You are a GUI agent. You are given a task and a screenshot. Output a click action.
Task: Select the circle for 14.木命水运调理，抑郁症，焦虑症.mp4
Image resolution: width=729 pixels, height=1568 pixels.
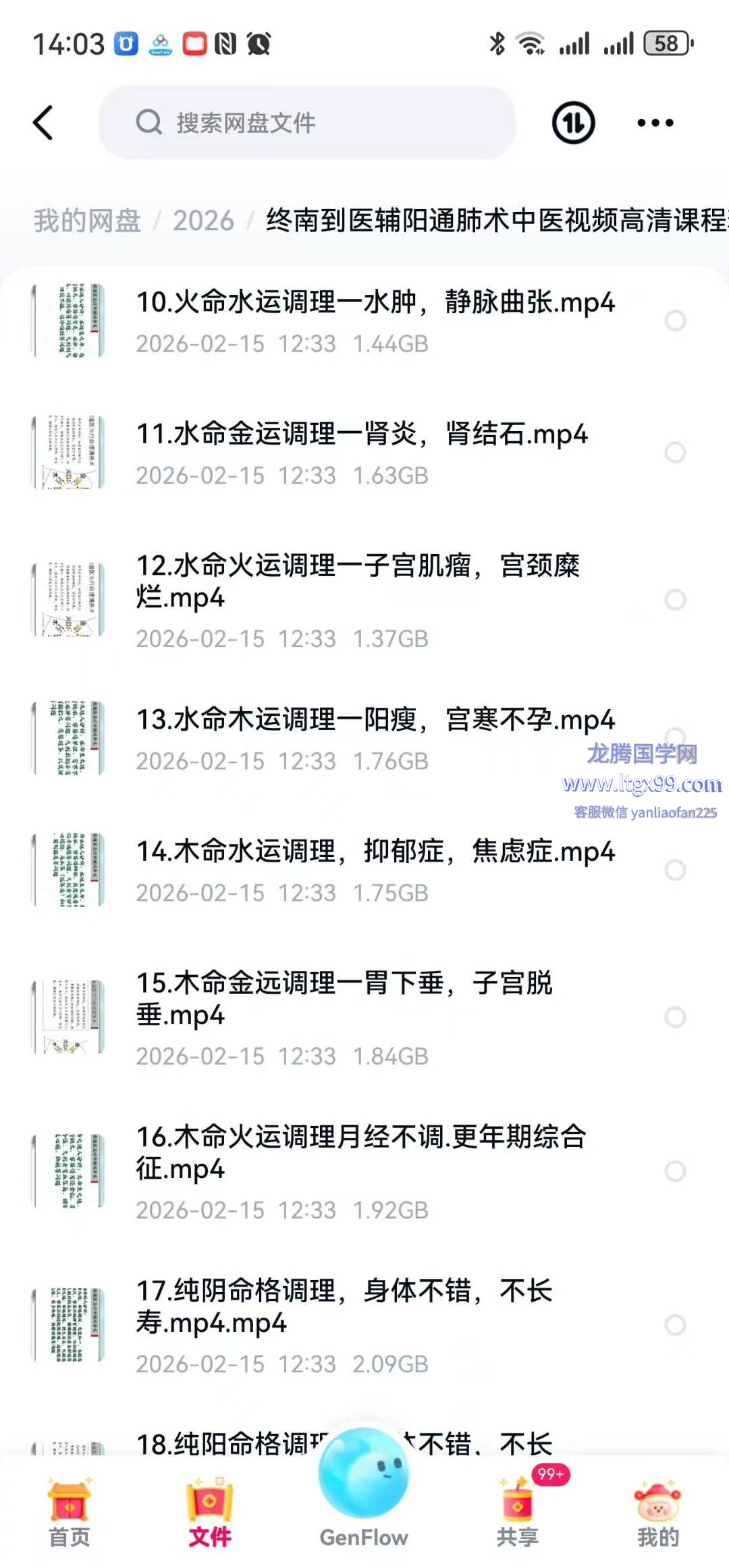(x=675, y=870)
